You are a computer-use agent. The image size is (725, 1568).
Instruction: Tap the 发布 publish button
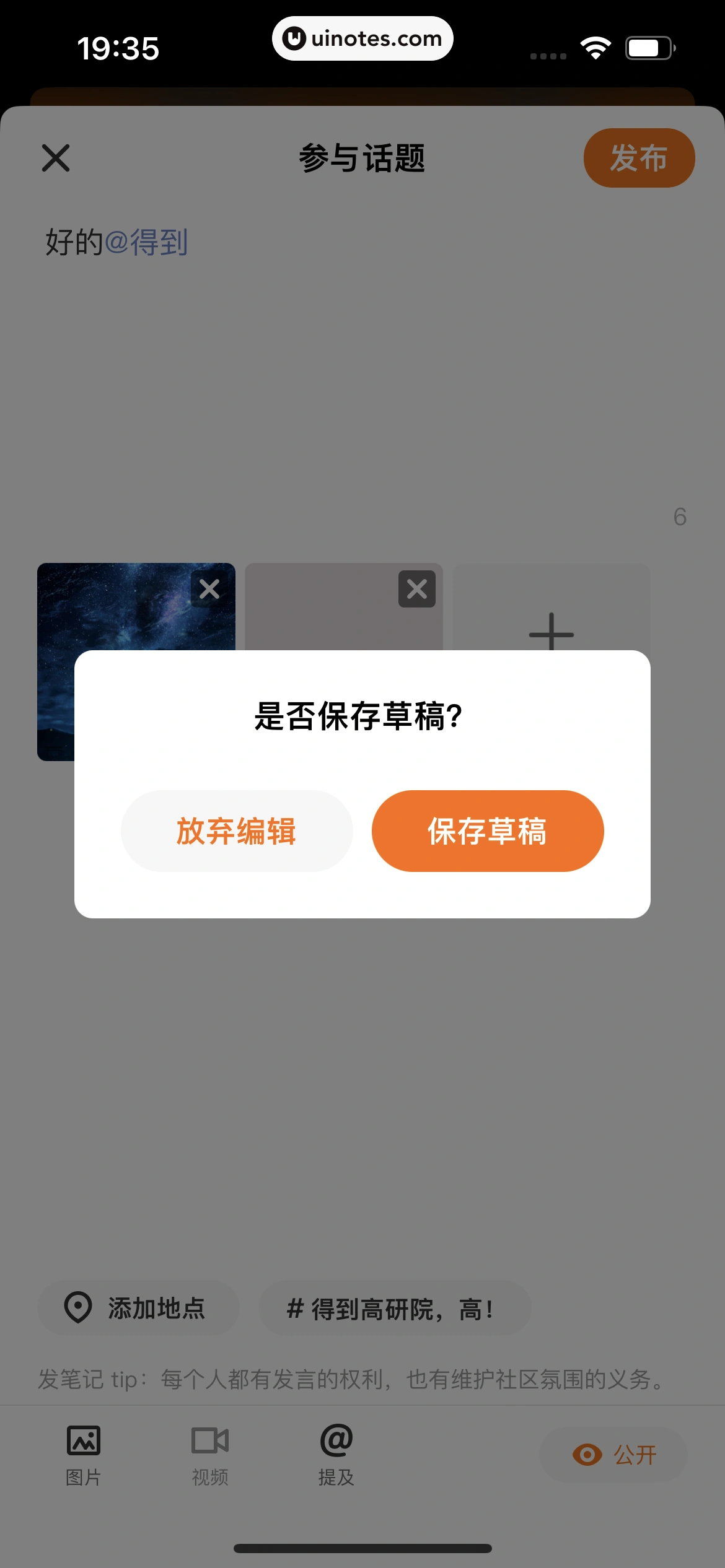pyautogui.click(x=639, y=158)
